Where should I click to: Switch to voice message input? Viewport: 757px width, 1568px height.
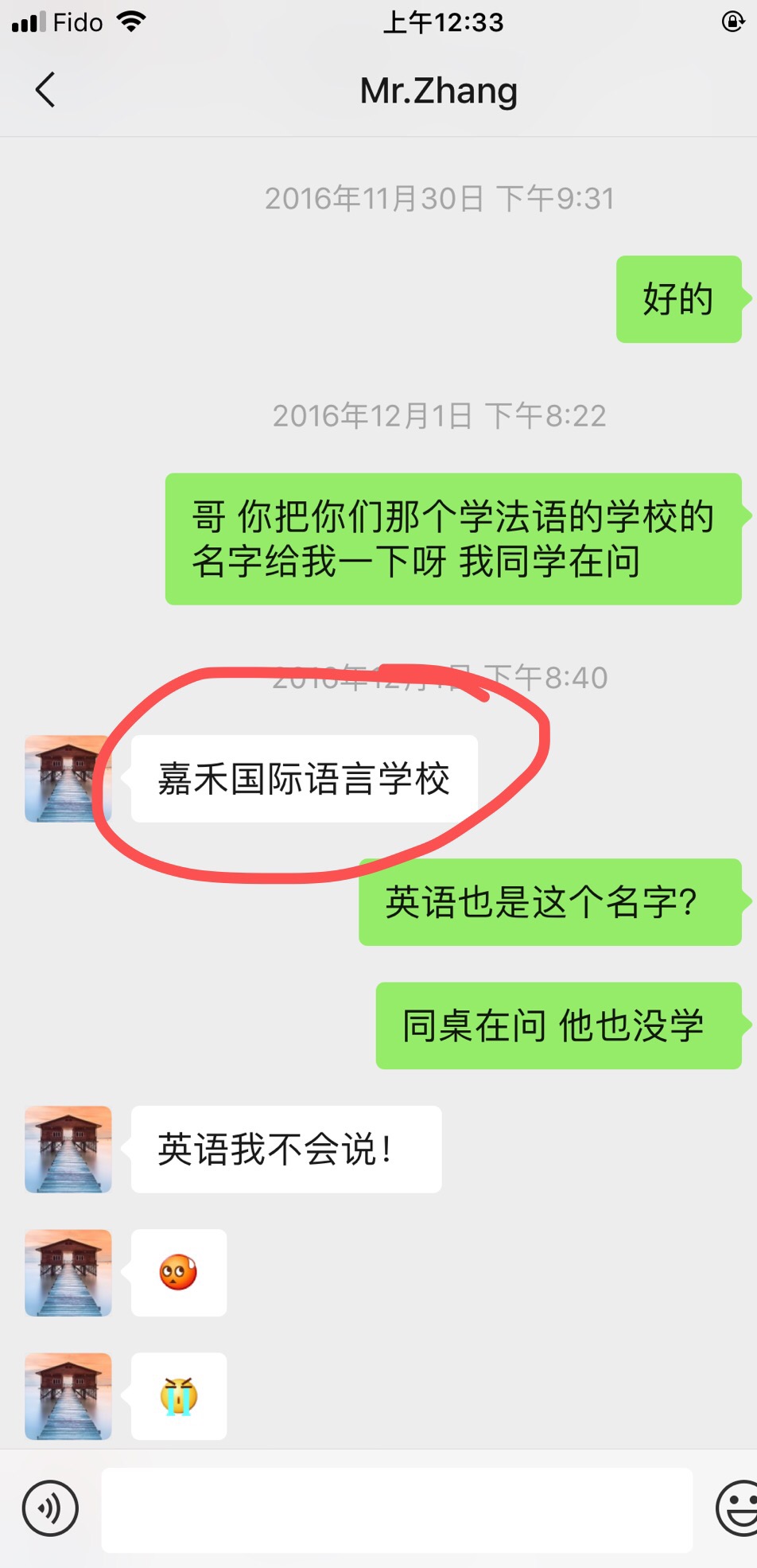click(x=50, y=1508)
